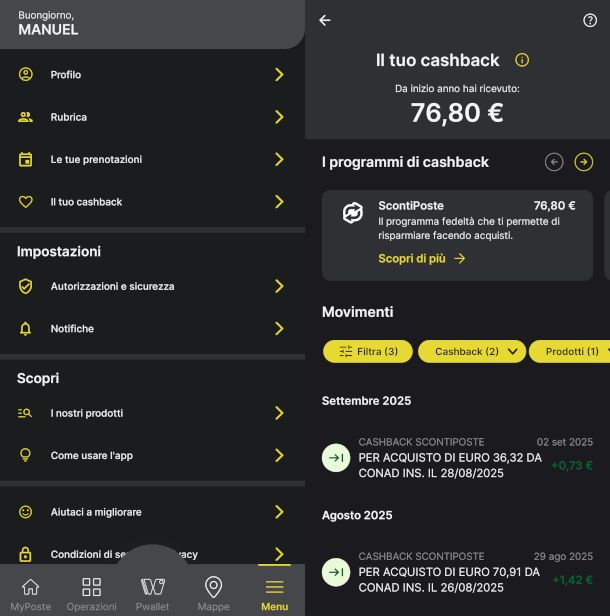
Task: Open the Filtra (3) filter chip
Action: pos(368,351)
